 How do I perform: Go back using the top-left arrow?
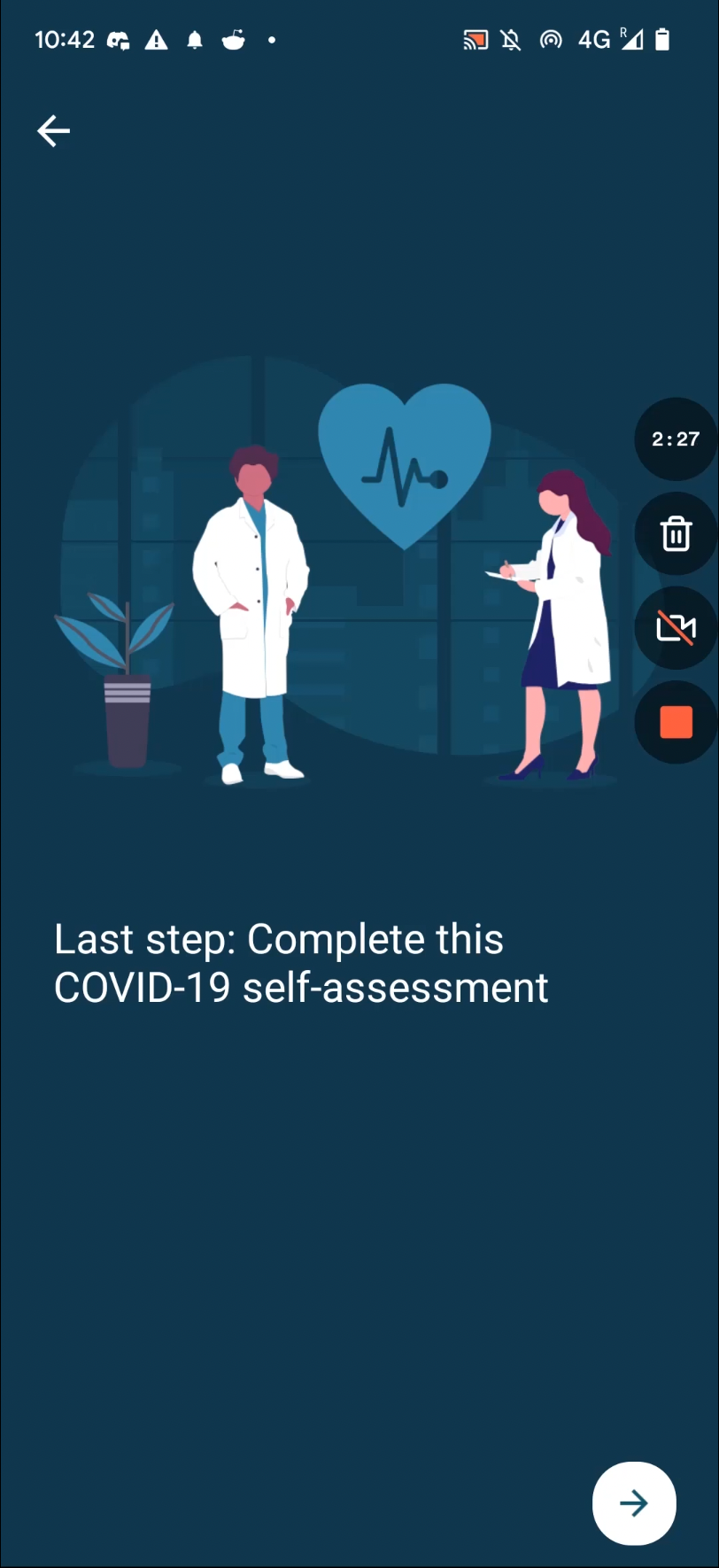point(53,131)
